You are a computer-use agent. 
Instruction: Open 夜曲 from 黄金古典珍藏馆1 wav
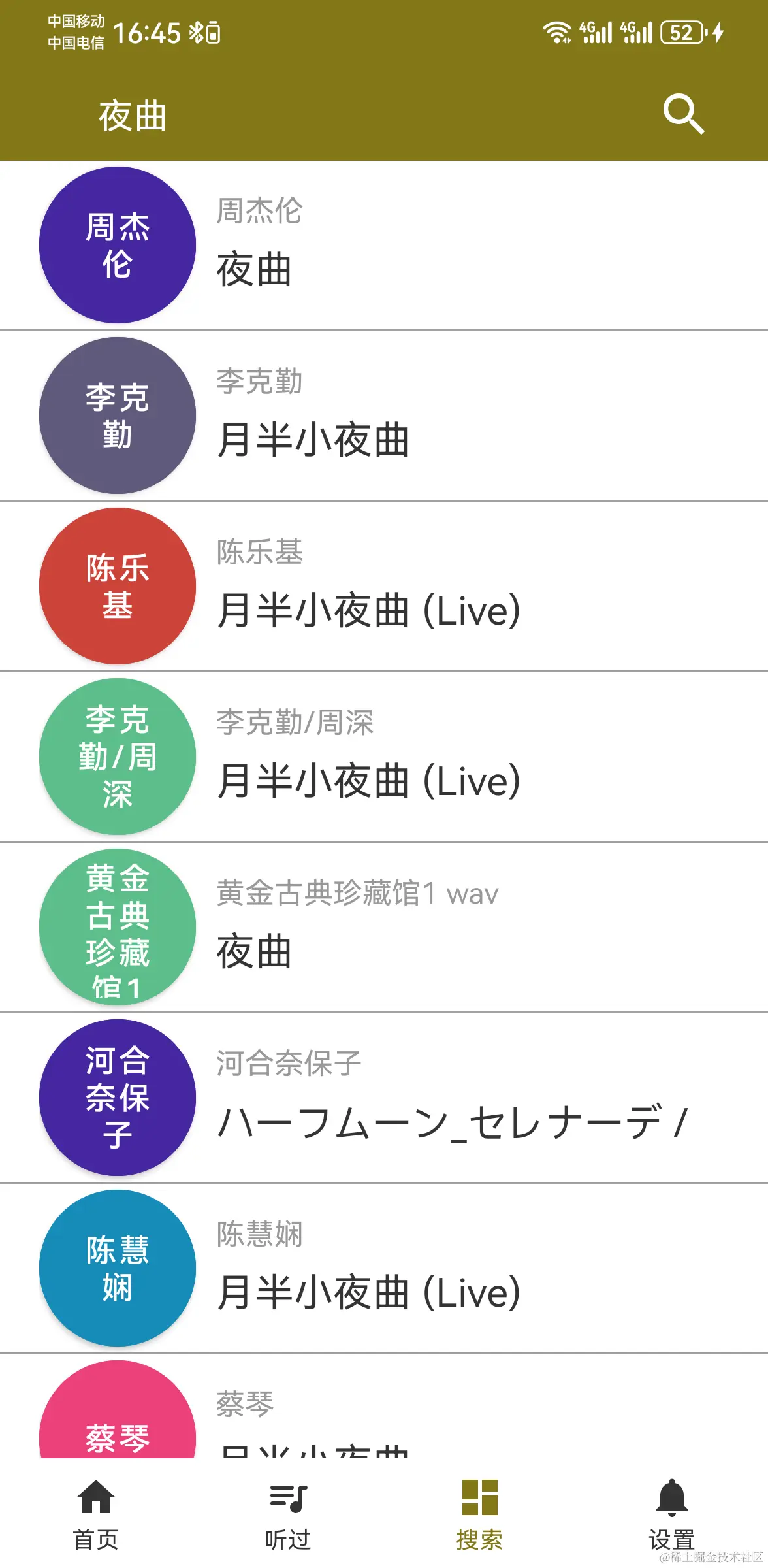[384, 927]
